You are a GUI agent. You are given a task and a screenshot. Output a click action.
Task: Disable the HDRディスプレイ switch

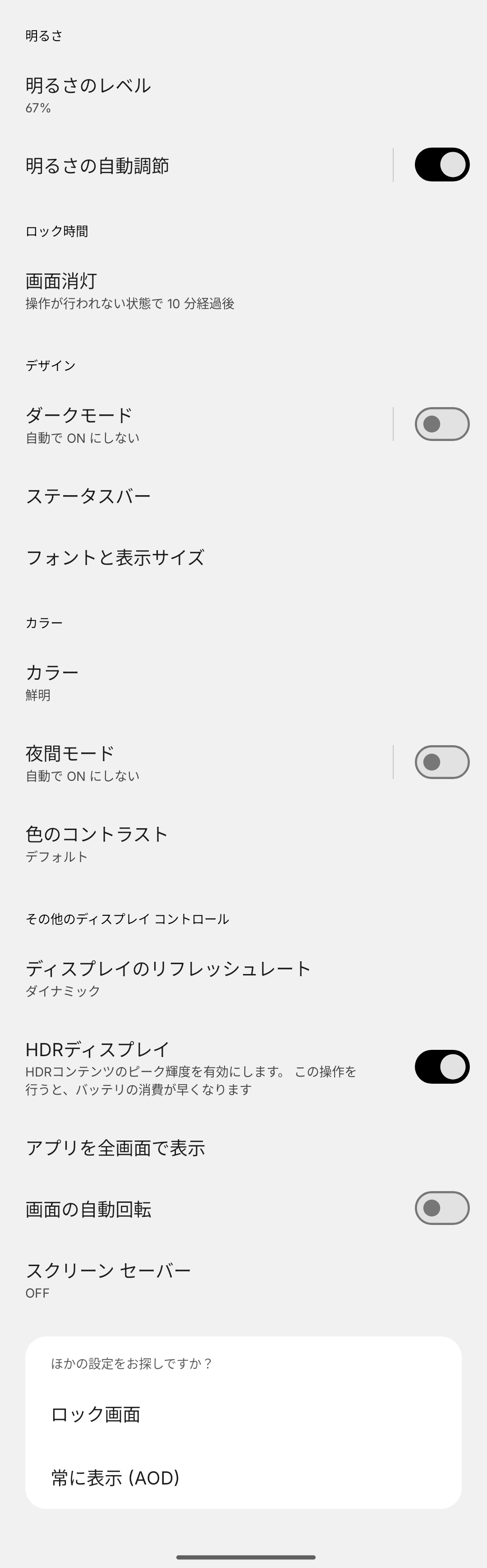coord(441,1067)
